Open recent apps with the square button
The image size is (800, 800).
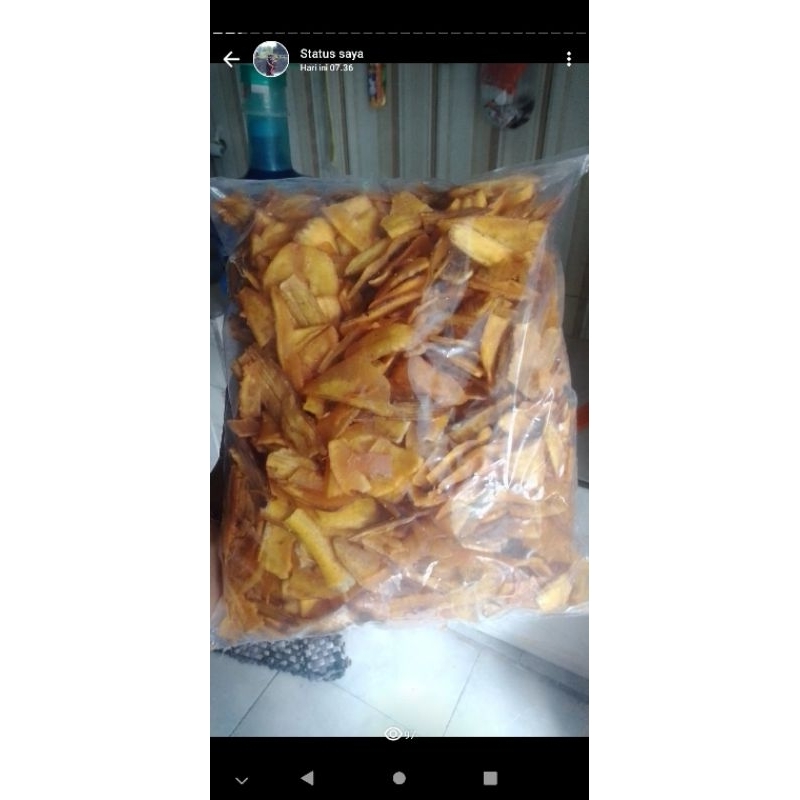pos(490,778)
